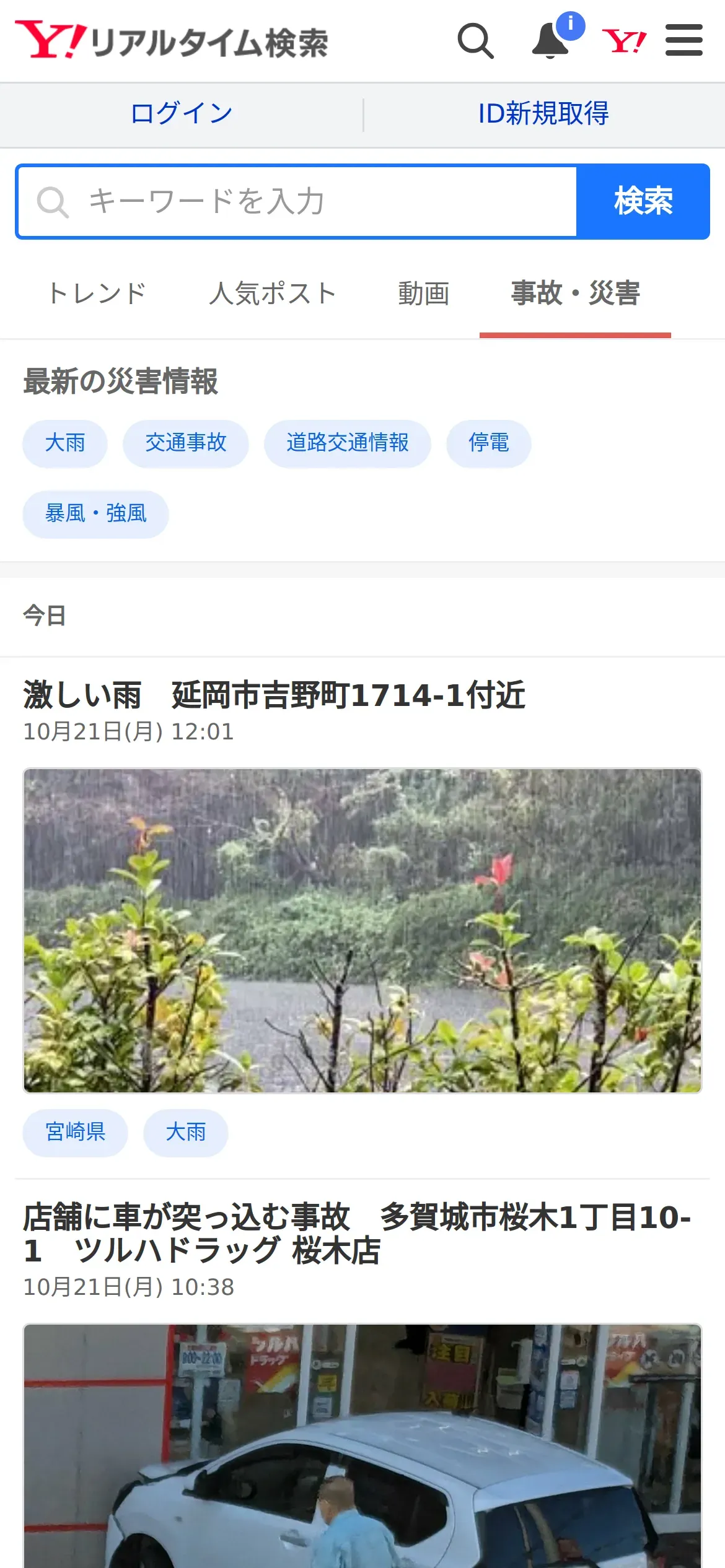725x1568 pixels.
Task: Select the 停電 chip
Action: 489,443
